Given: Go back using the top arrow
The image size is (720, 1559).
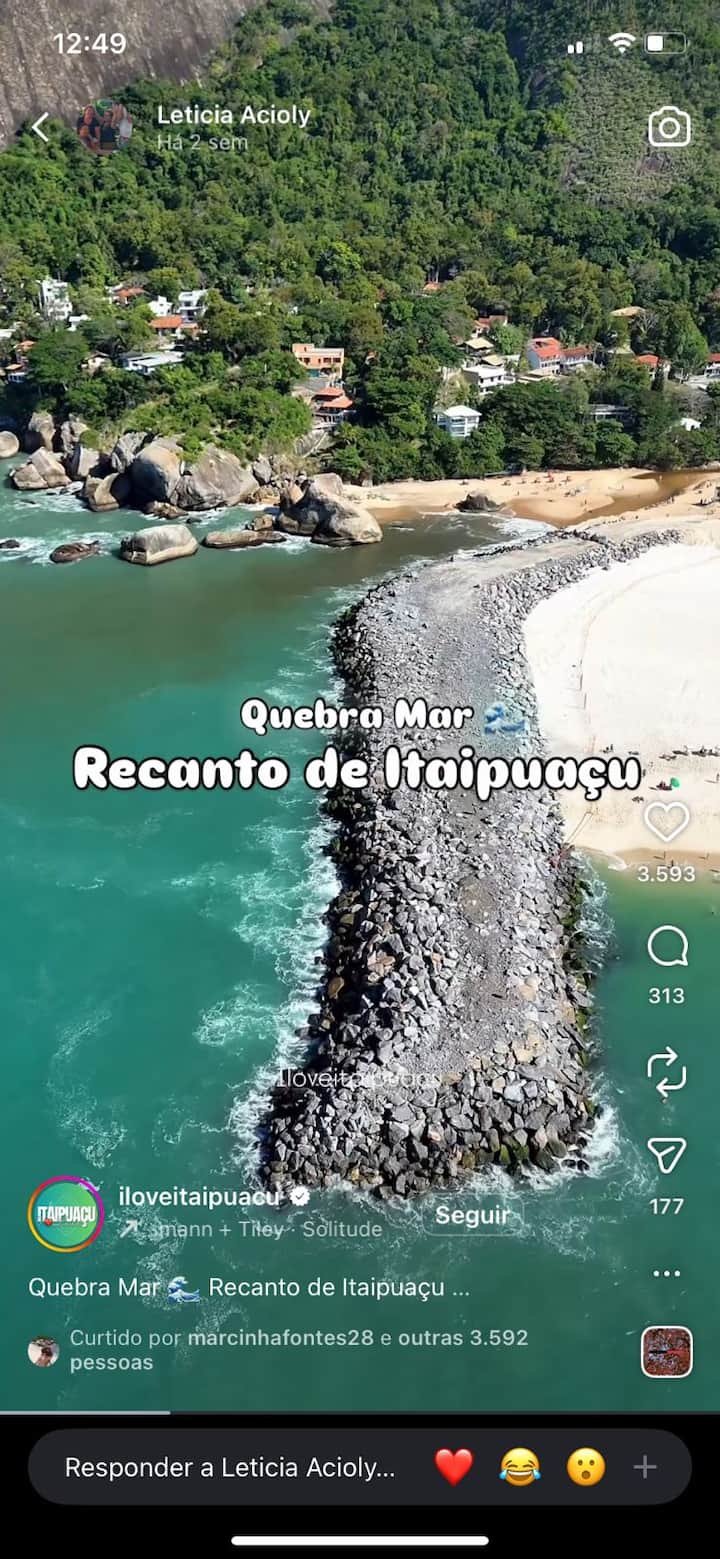Looking at the screenshot, I should (x=40, y=128).
